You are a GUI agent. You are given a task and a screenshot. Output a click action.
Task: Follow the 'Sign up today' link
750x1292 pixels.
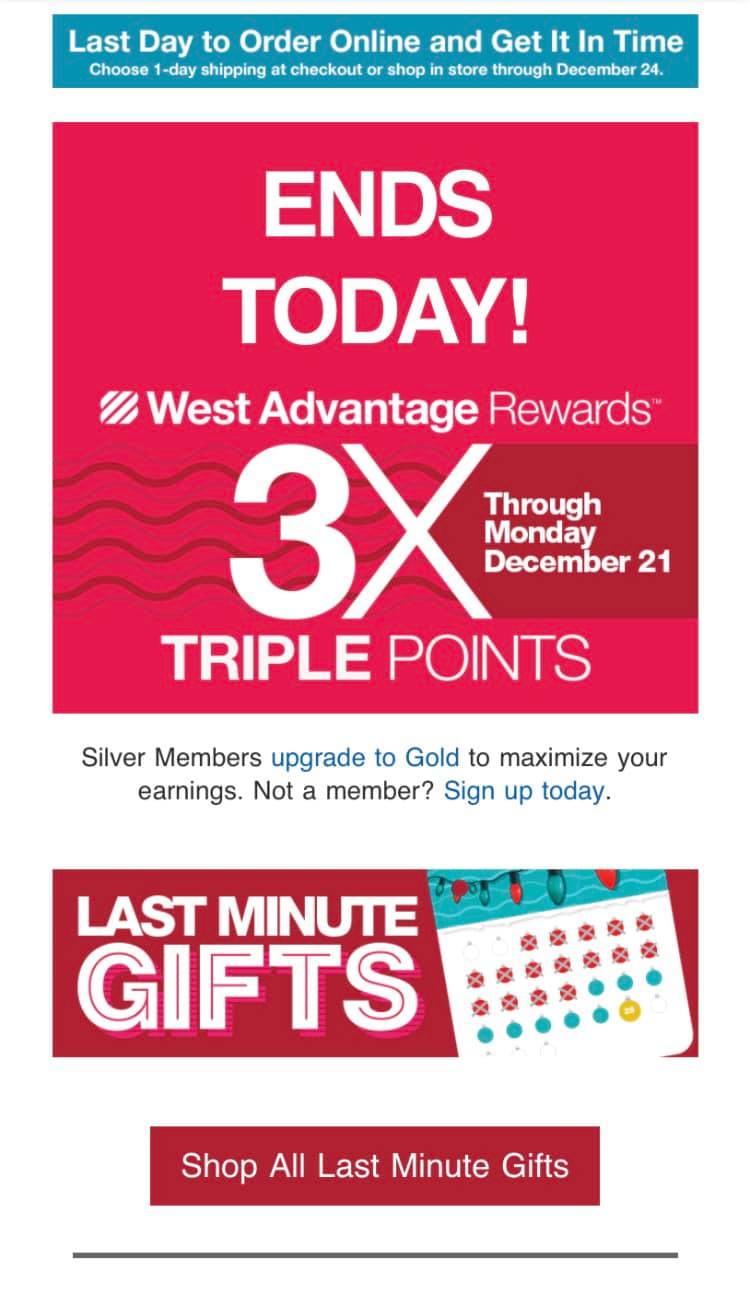pos(524,792)
